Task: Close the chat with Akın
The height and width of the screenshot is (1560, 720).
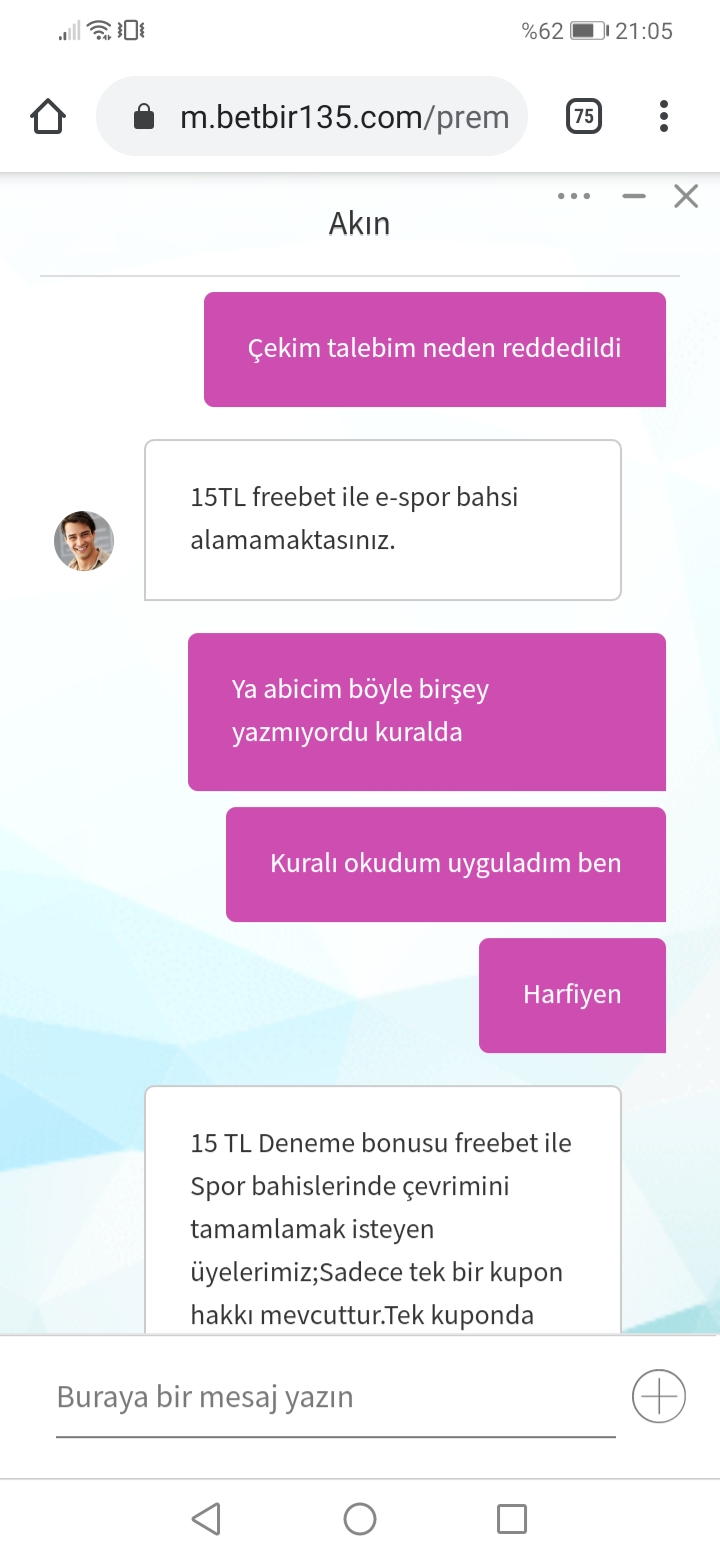Action: 686,196
